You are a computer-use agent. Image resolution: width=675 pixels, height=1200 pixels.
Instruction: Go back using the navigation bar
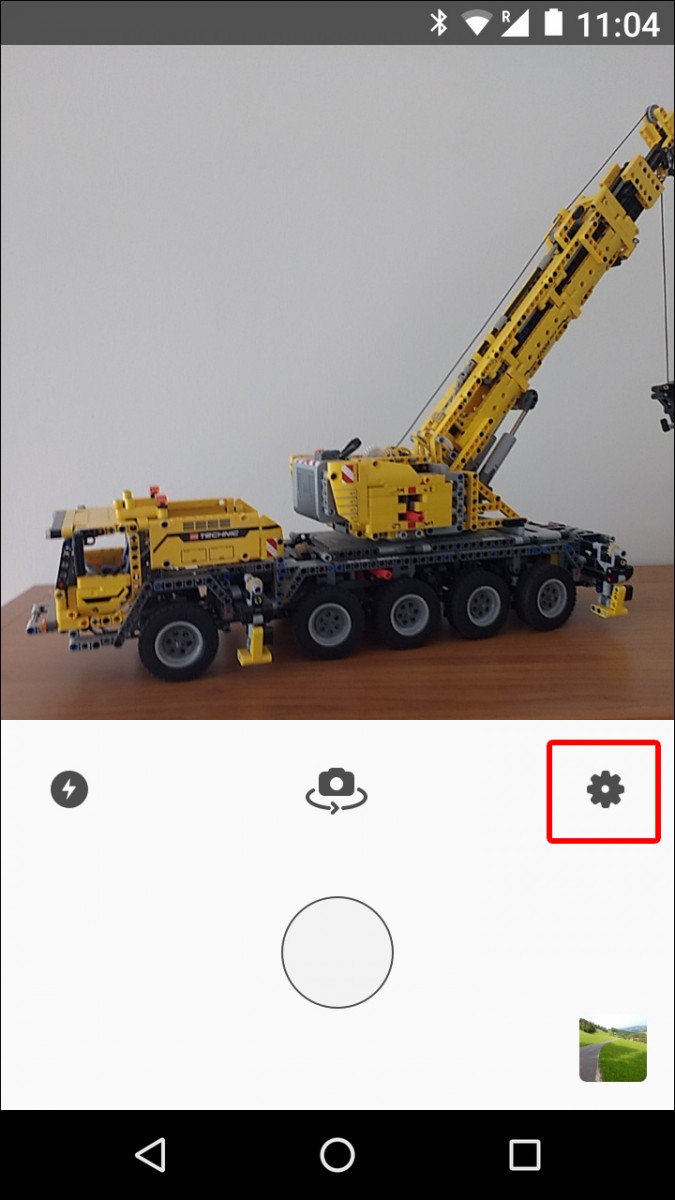click(150, 1155)
